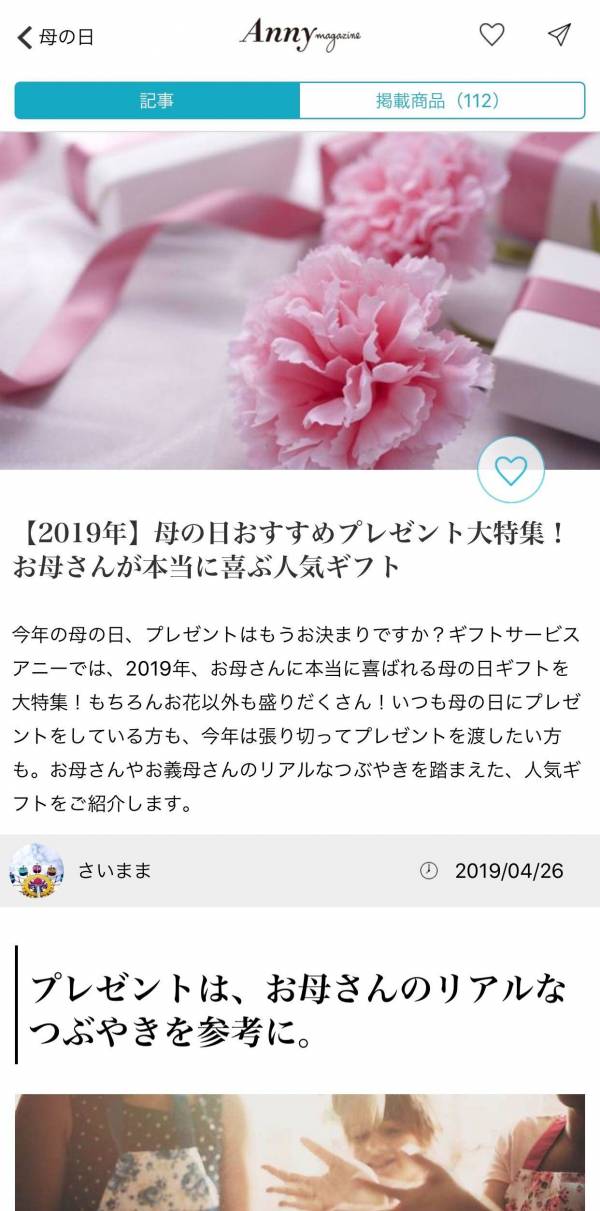Tap the heart icon in the top bar
Viewport: 600px width, 1211px height.
pyautogui.click(x=492, y=35)
